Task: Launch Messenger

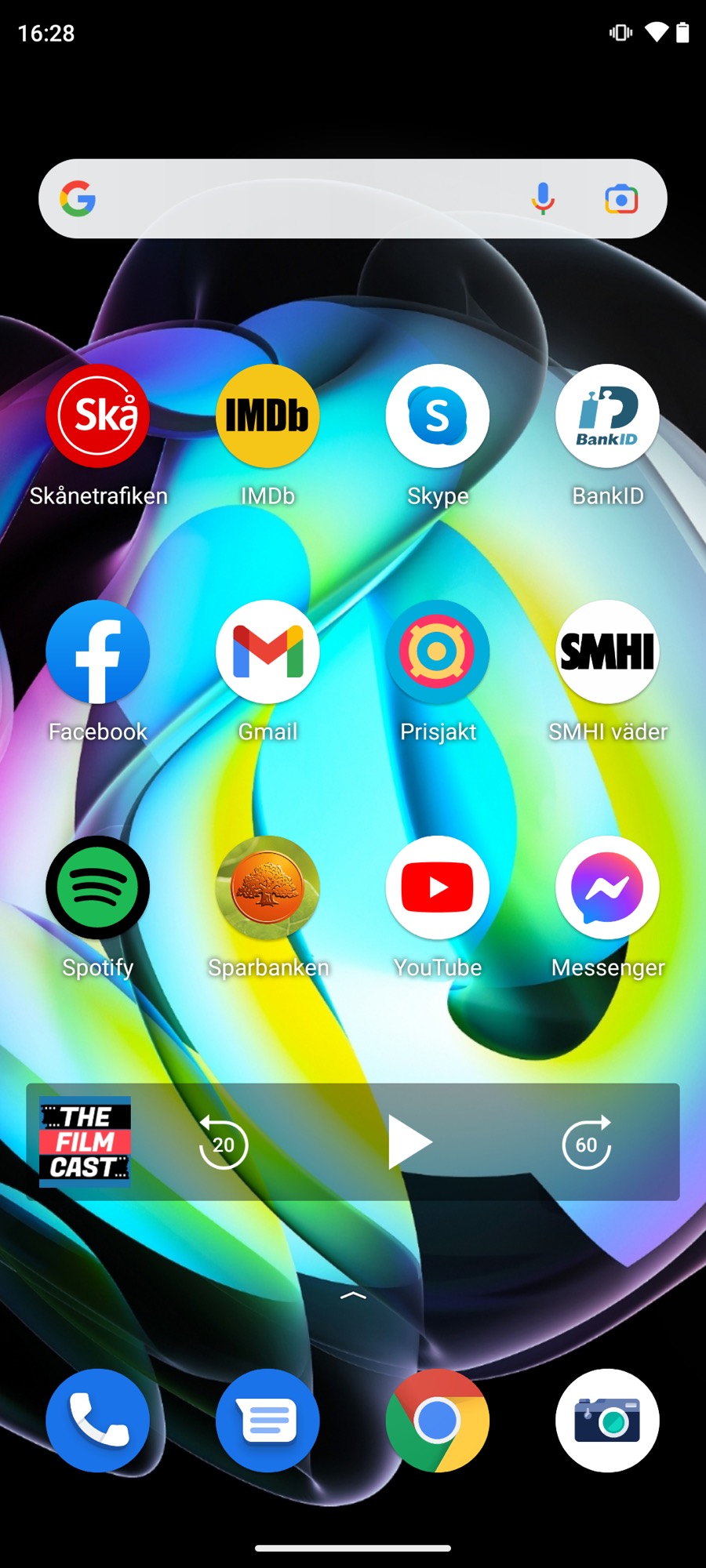Action: point(607,888)
